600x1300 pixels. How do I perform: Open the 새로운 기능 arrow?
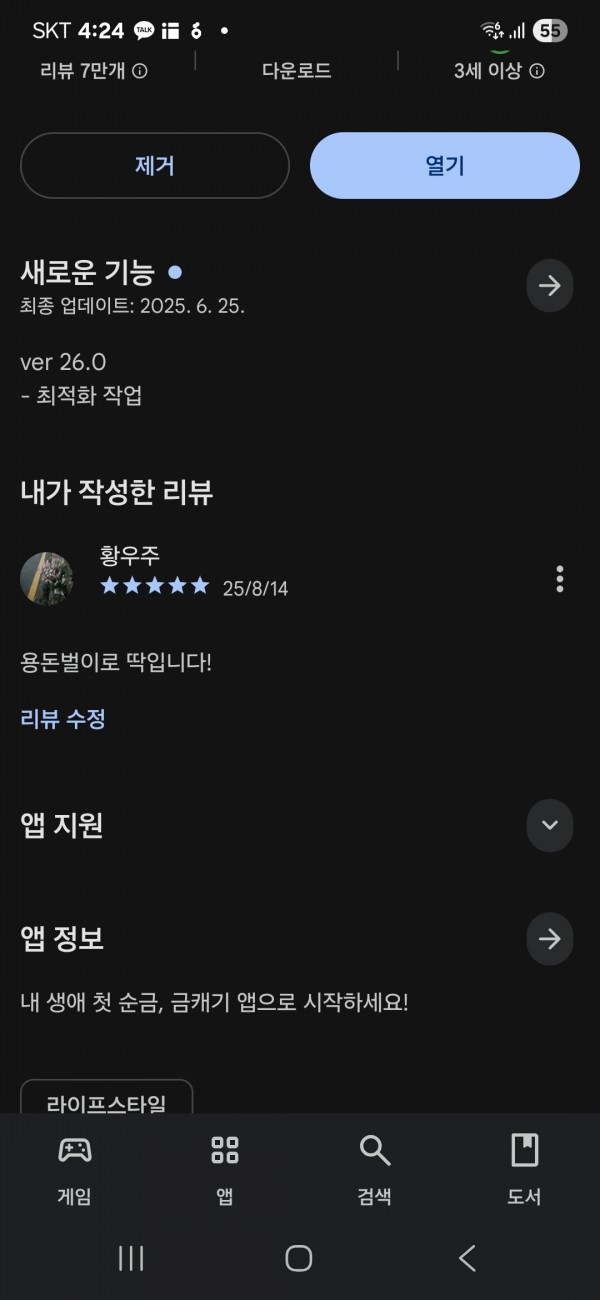coord(550,286)
